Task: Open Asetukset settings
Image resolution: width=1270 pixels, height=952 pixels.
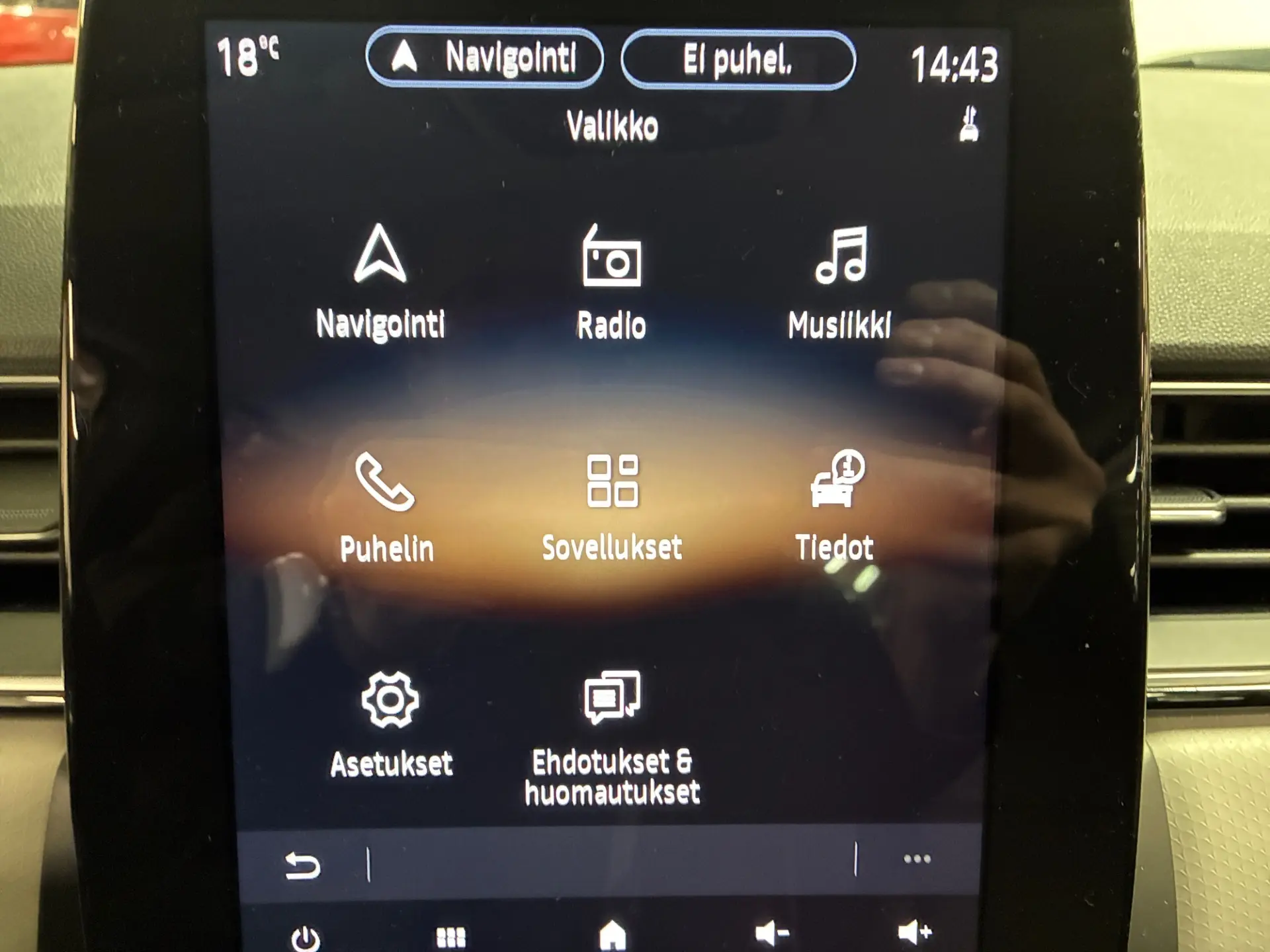Action: pyautogui.click(x=391, y=725)
